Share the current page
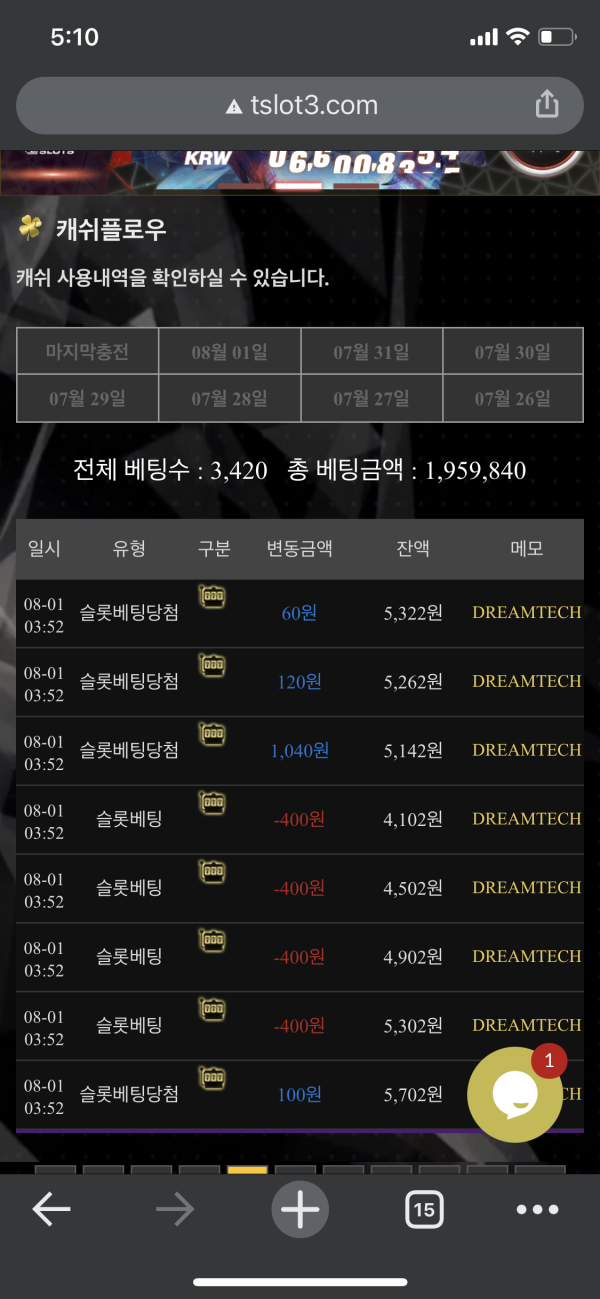The image size is (600, 1299). click(x=546, y=105)
